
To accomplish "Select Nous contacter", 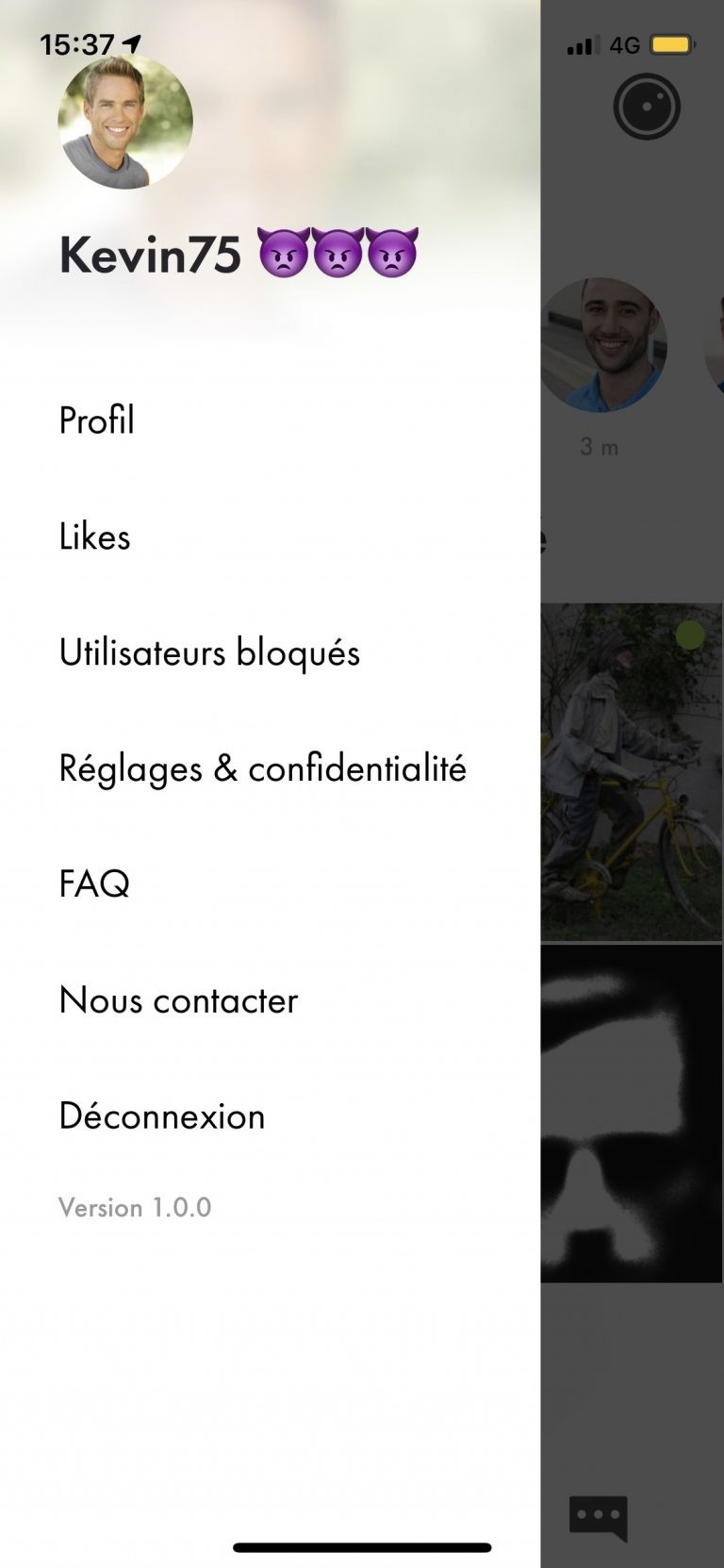I will tap(178, 1000).
